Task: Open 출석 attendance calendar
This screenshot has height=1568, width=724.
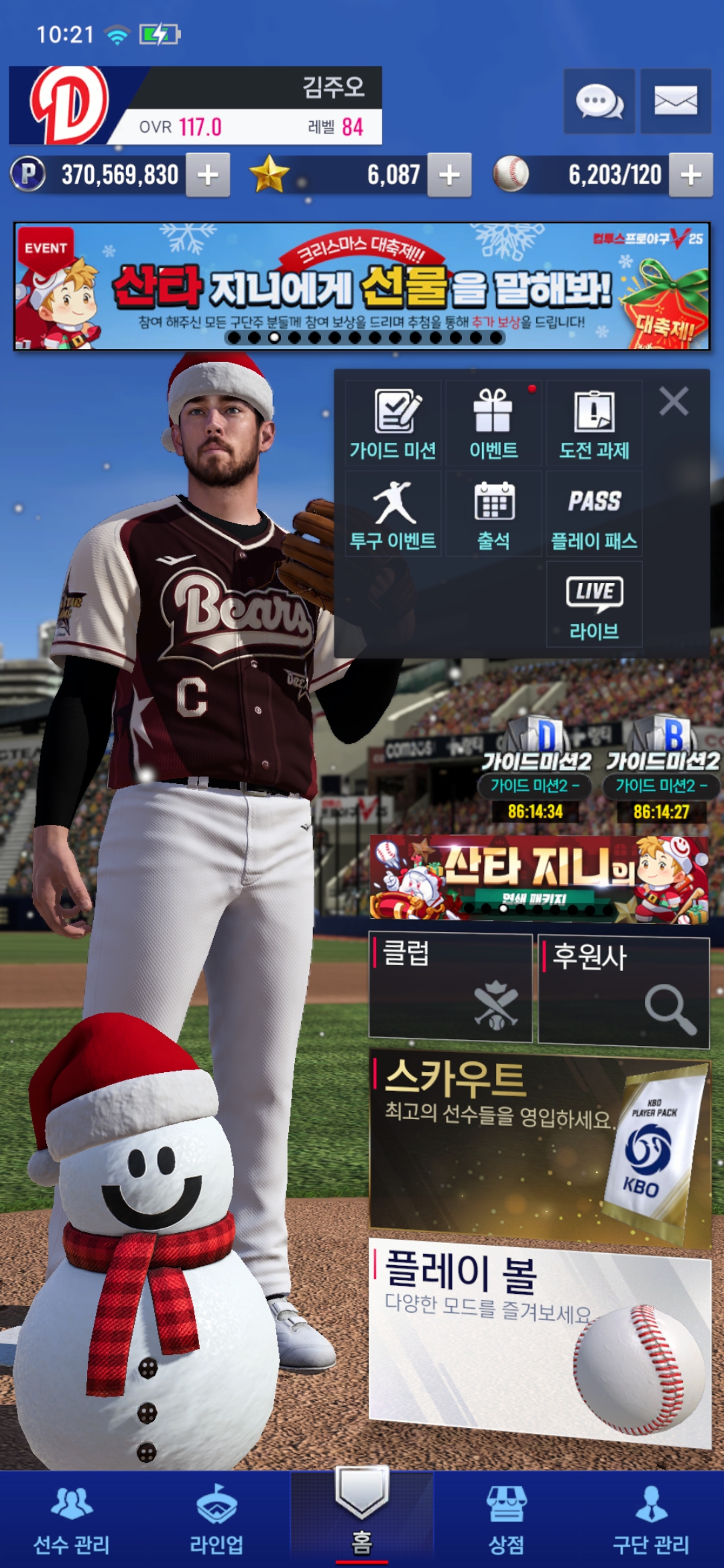Action: pyautogui.click(x=493, y=514)
